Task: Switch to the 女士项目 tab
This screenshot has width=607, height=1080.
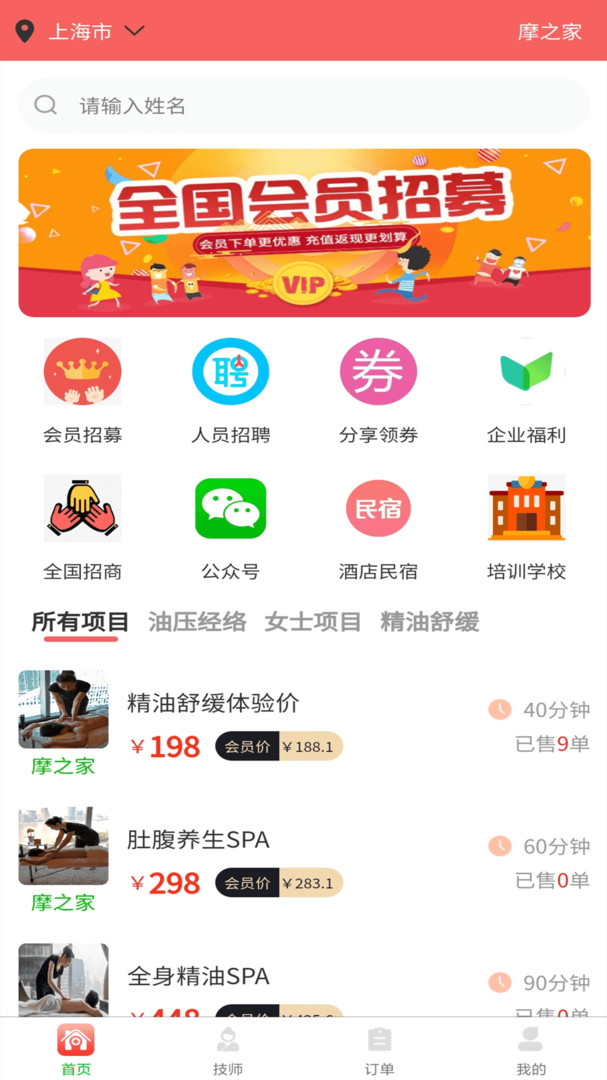Action: pos(313,621)
